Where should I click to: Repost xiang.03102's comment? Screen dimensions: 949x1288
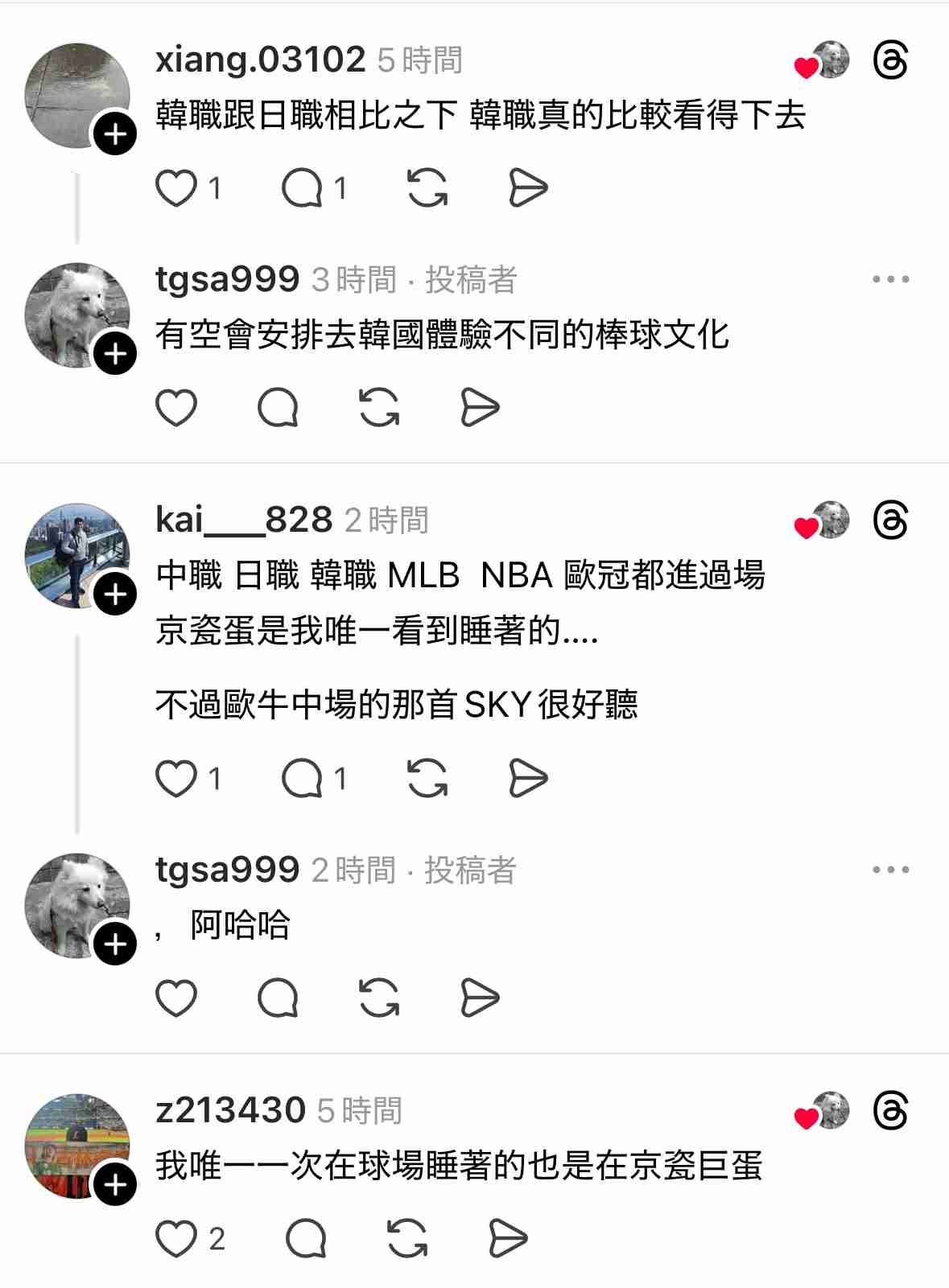point(427,189)
